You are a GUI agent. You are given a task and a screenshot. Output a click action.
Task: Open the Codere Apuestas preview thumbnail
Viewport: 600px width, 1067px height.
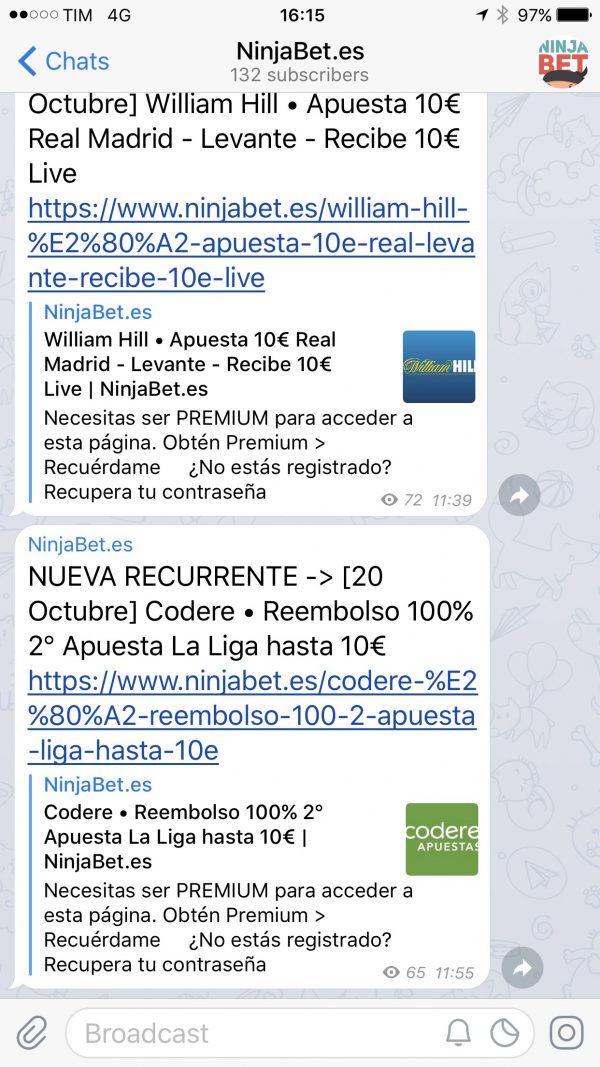(x=441, y=839)
